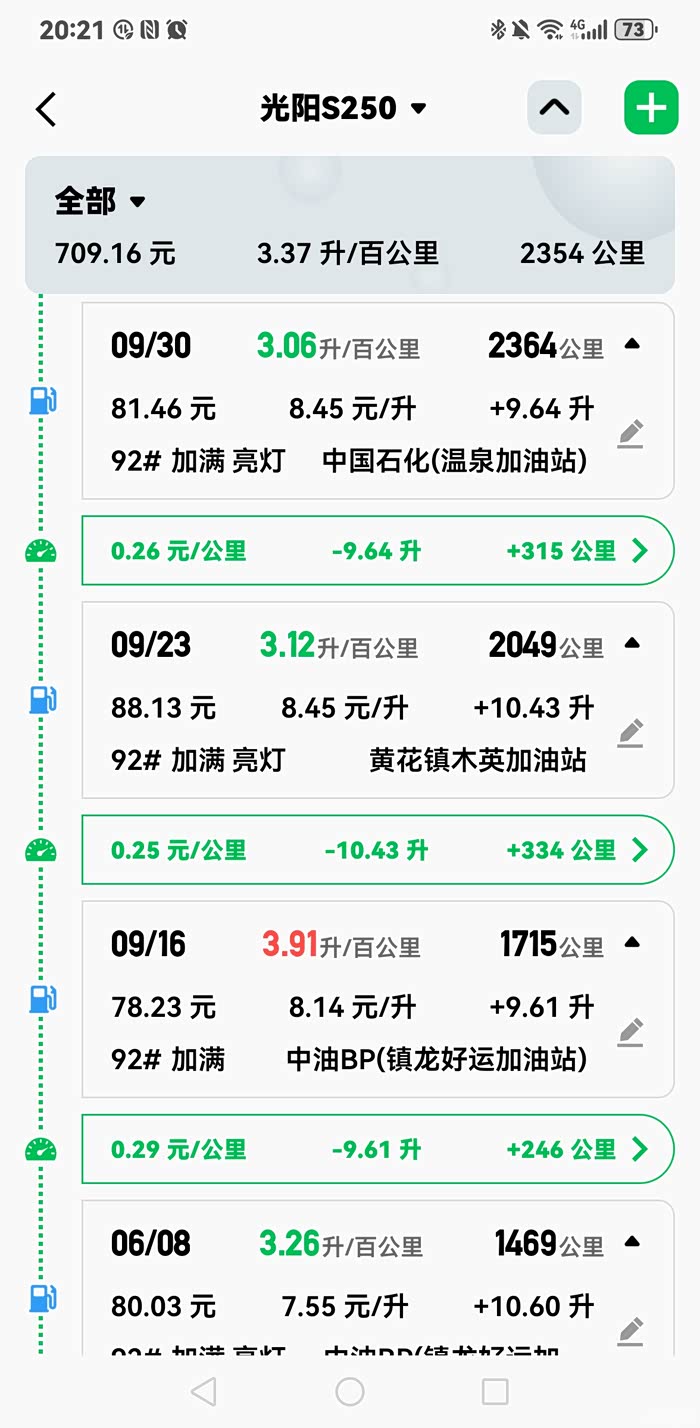Open the 09/23 黄花镇木英加油站 record
The image size is (700, 1428).
[x=378, y=700]
